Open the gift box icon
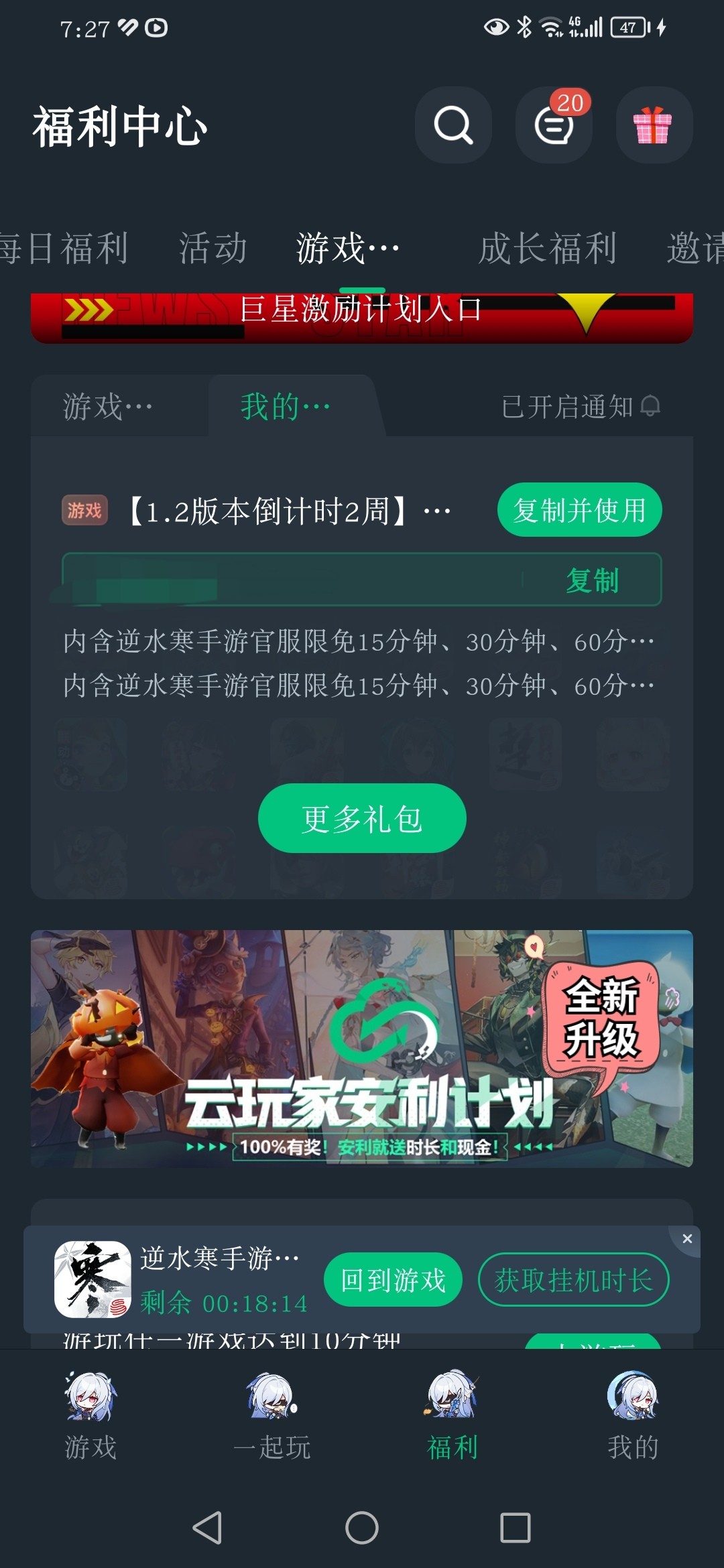Screen dimensions: 724x1568 (x=654, y=125)
